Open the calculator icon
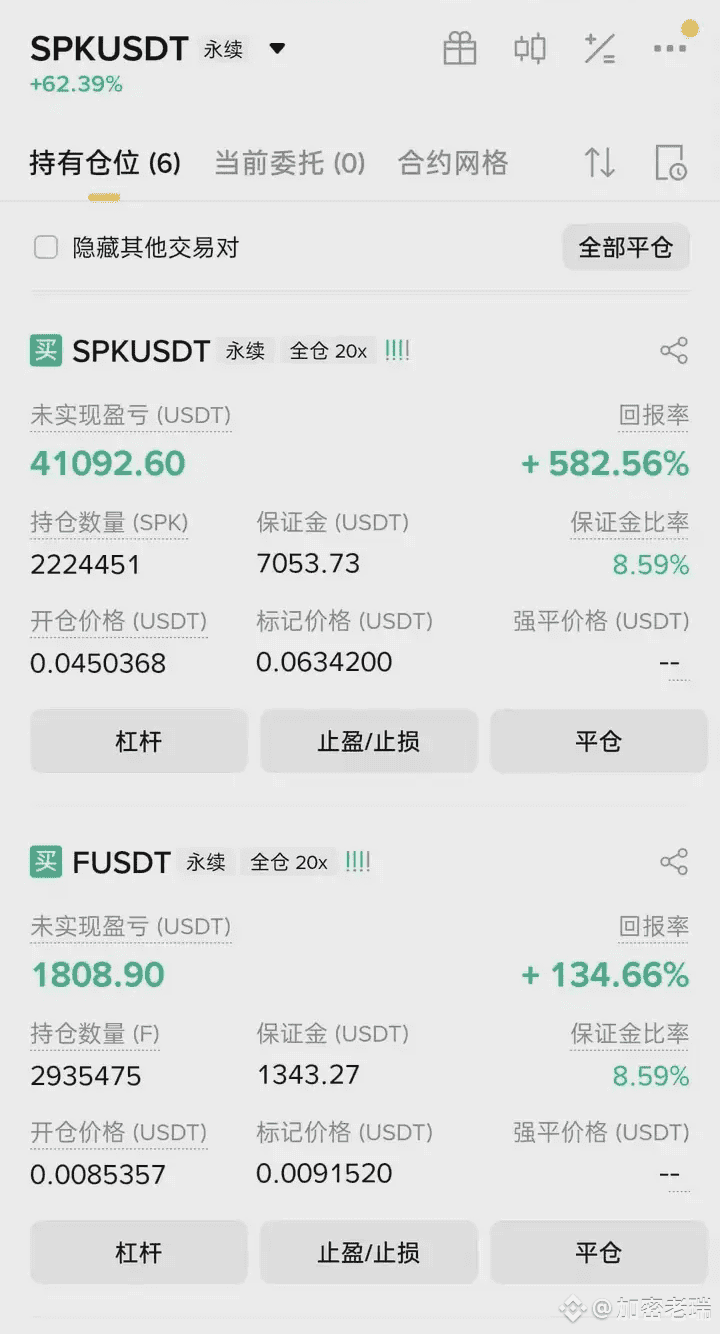This screenshot has width=720, height=1334. [x=599, y=49]
